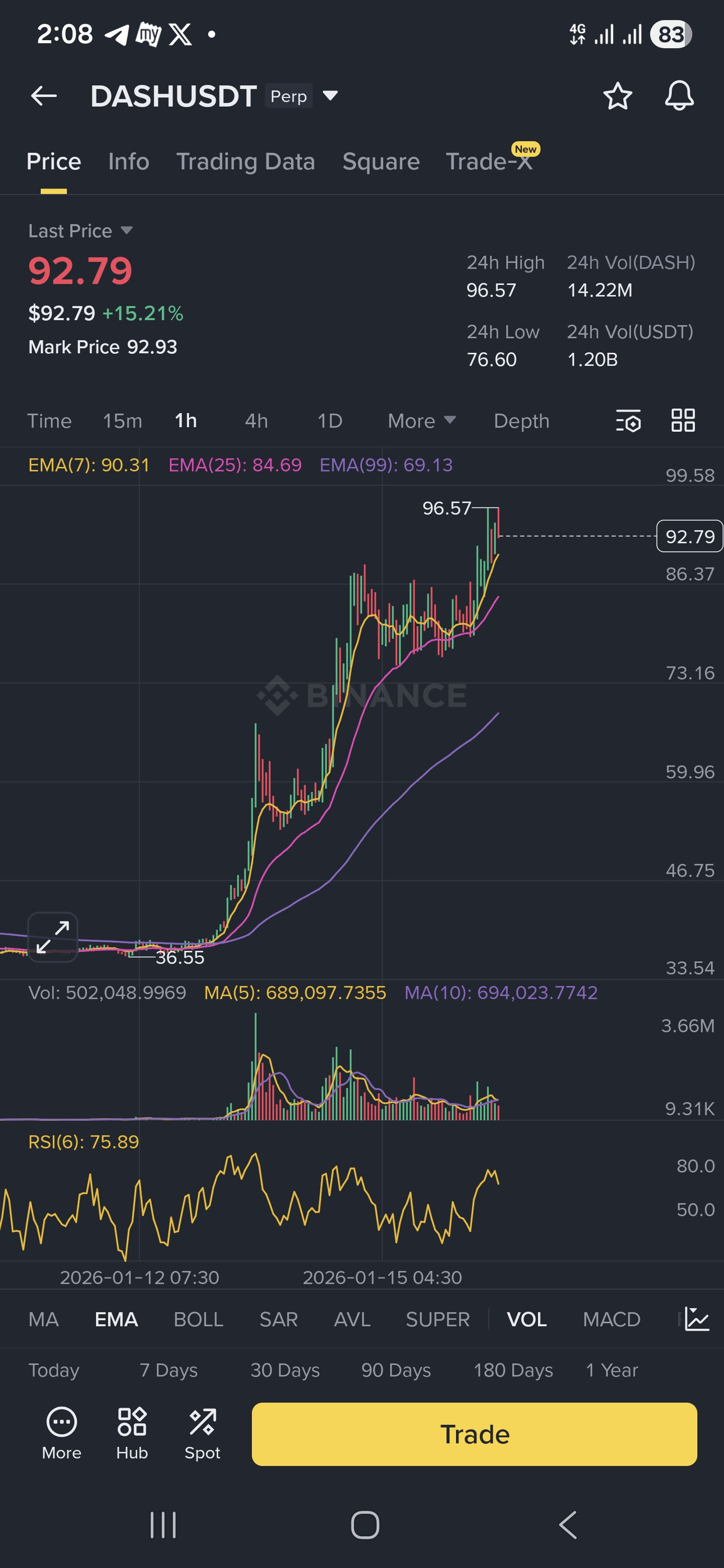Open the Trading Data tab
This screenshot has height=1568, width=724.
pos(245,161)
